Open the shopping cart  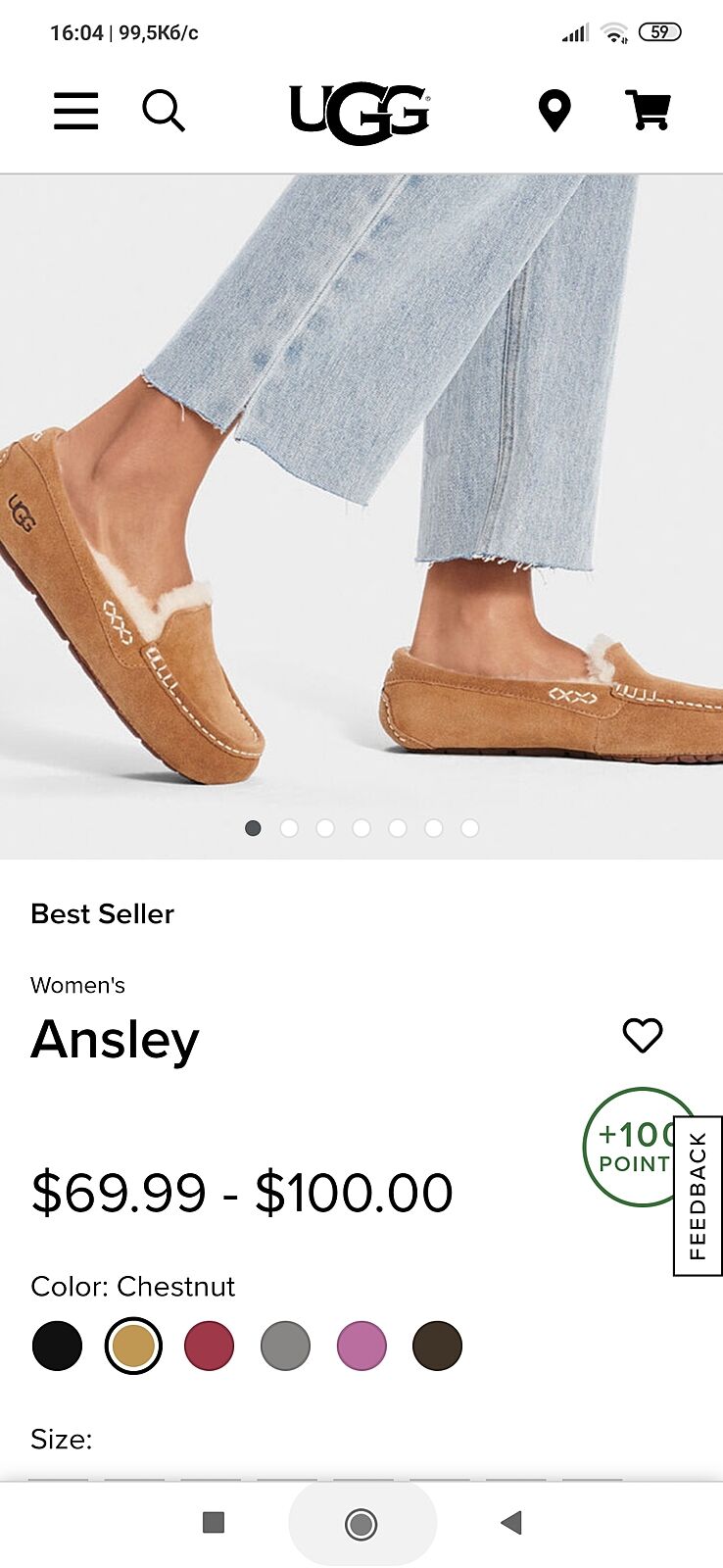pos(648,110)
